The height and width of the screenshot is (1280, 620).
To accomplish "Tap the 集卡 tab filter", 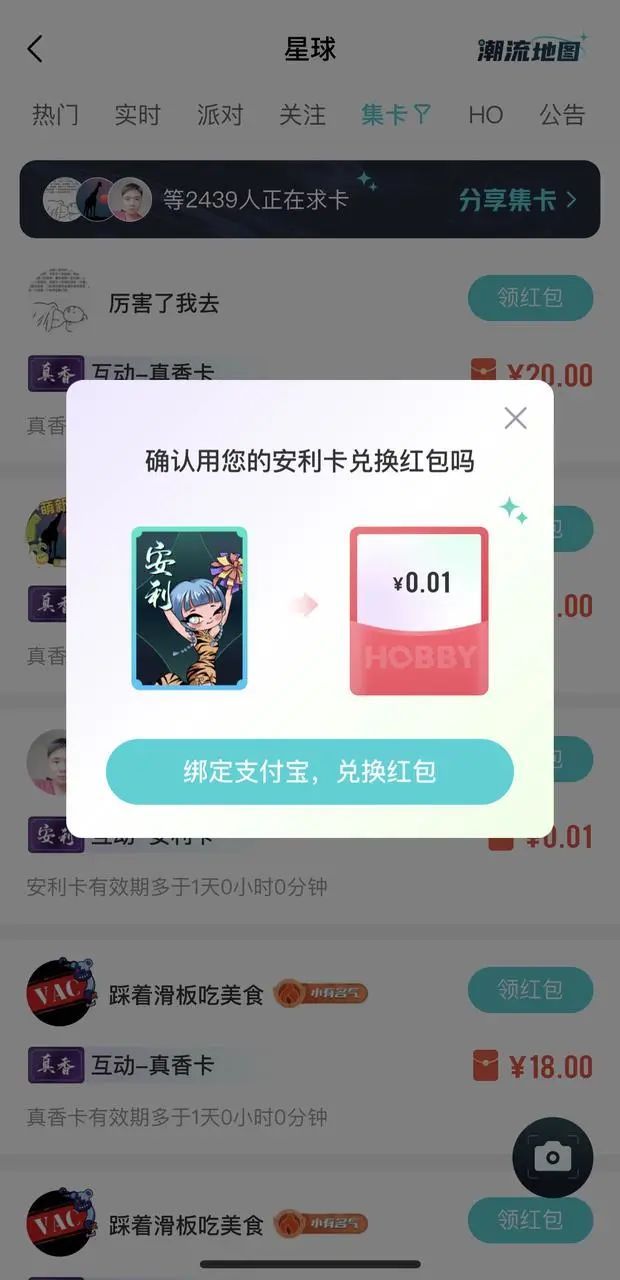I will pos(396,115).
